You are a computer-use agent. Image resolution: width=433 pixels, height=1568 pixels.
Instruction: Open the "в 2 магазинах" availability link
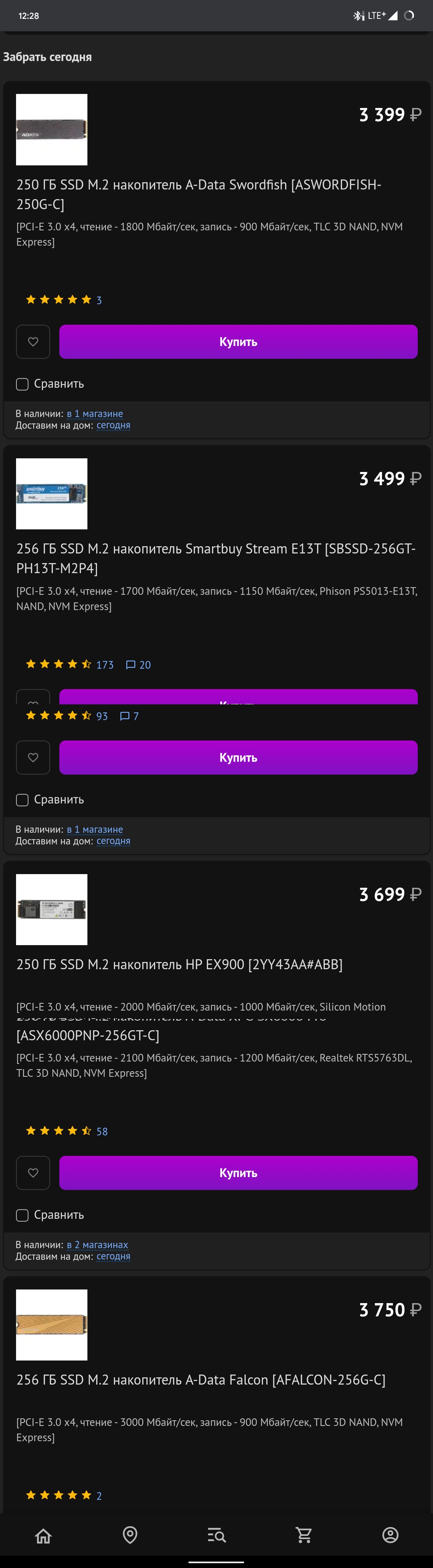coord(97,1244)
